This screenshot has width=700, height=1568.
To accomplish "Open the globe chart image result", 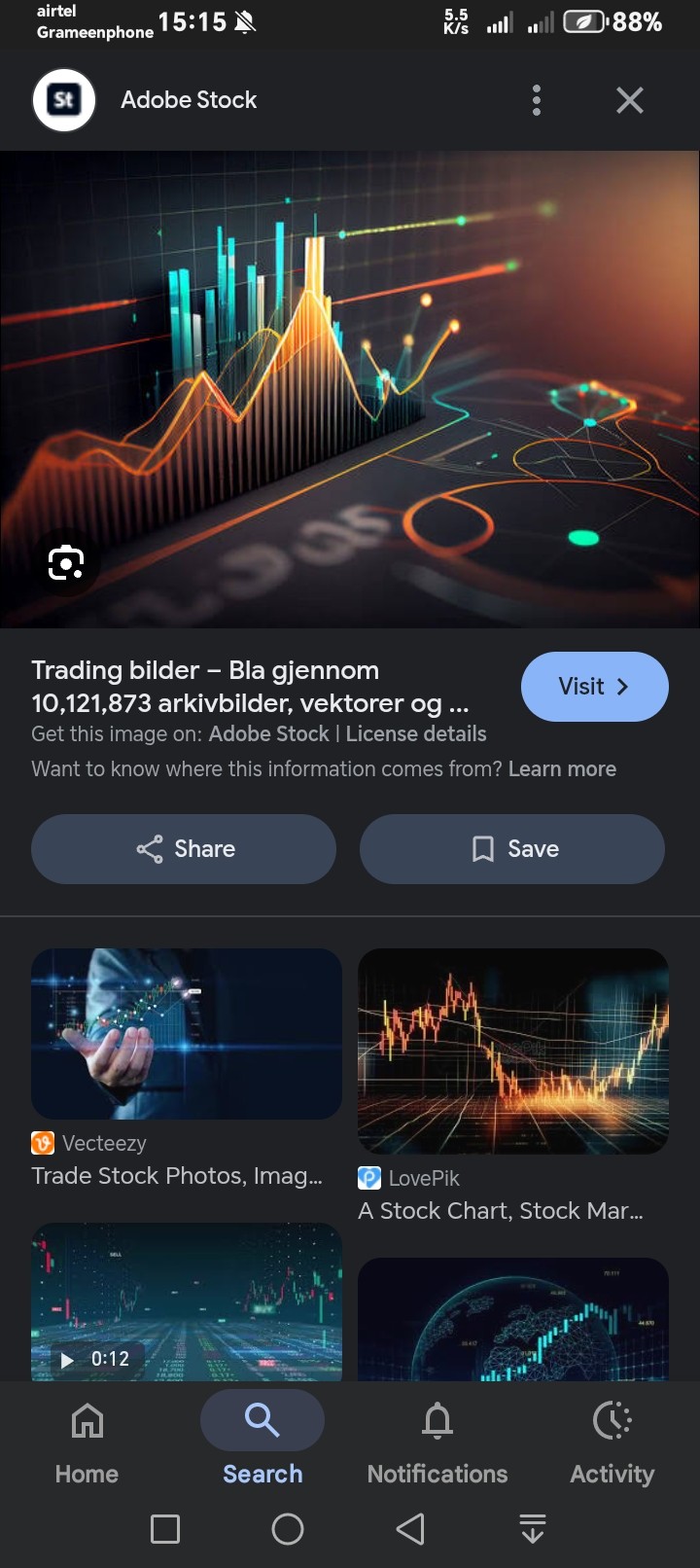I will click(x=513, y=1319).
